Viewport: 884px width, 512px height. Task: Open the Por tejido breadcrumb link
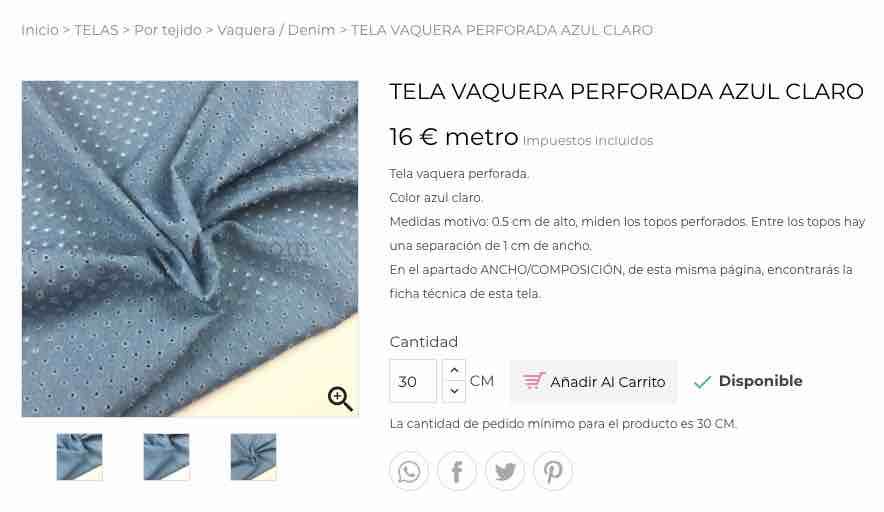tap(167, 30)
